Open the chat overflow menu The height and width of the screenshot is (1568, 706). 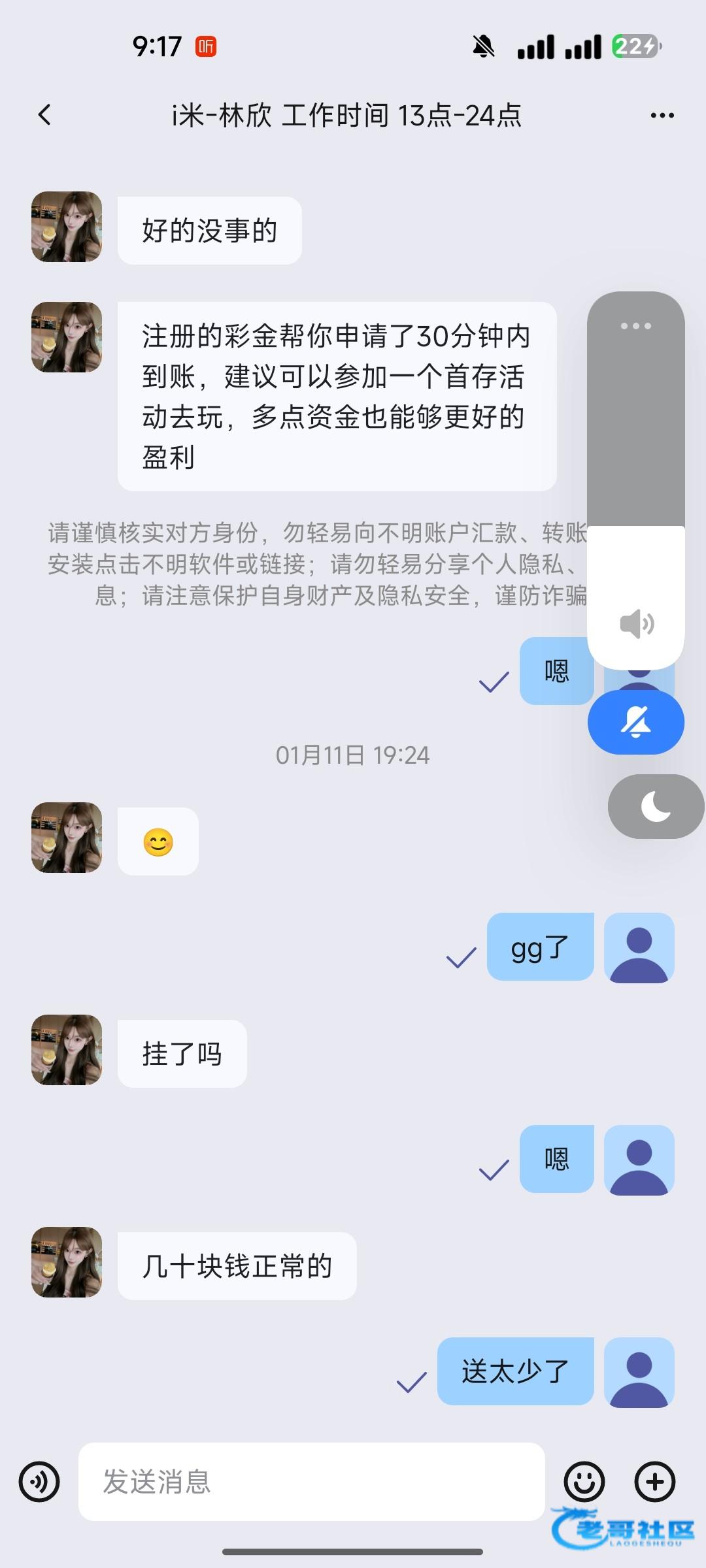(x=662, y=116)
